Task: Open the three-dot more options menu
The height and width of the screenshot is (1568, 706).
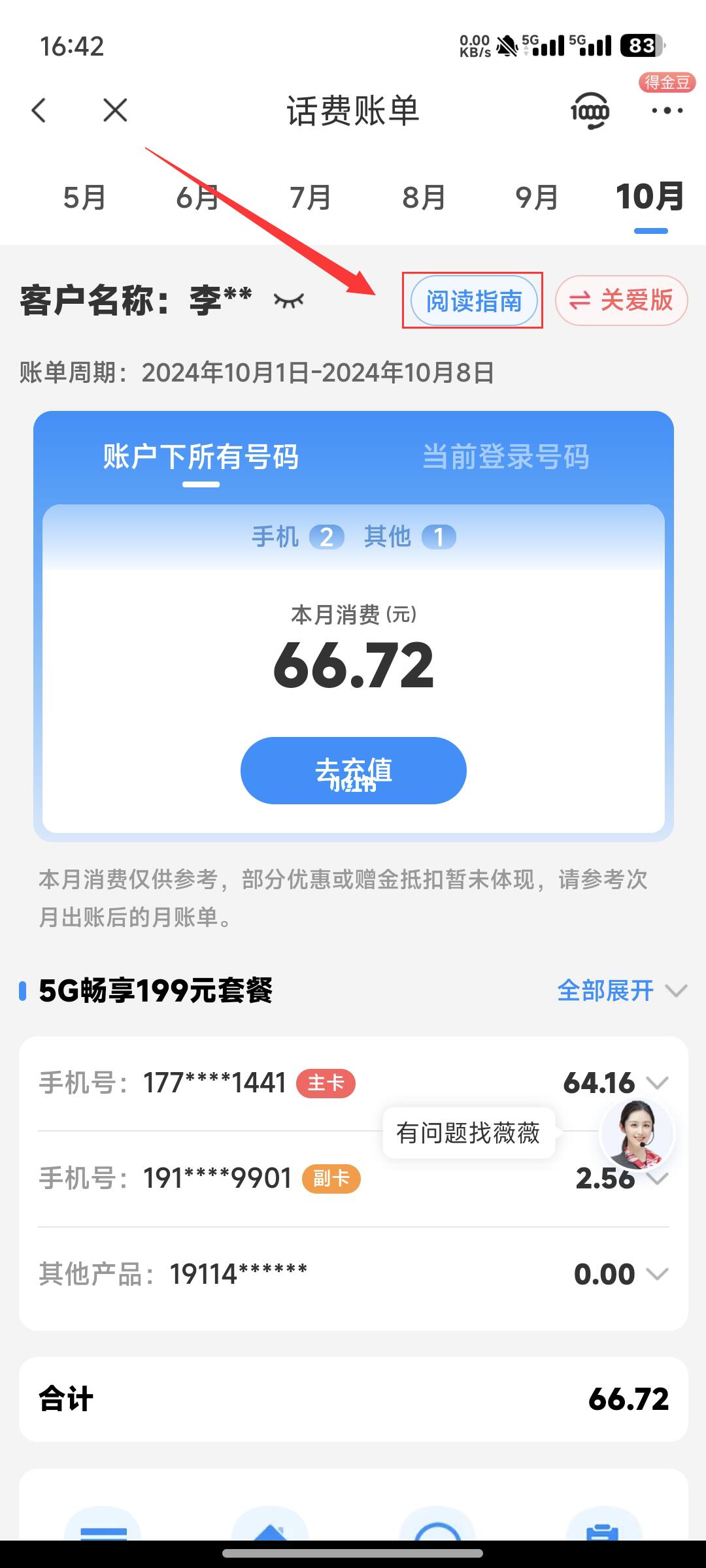Action: coord(664,110)
